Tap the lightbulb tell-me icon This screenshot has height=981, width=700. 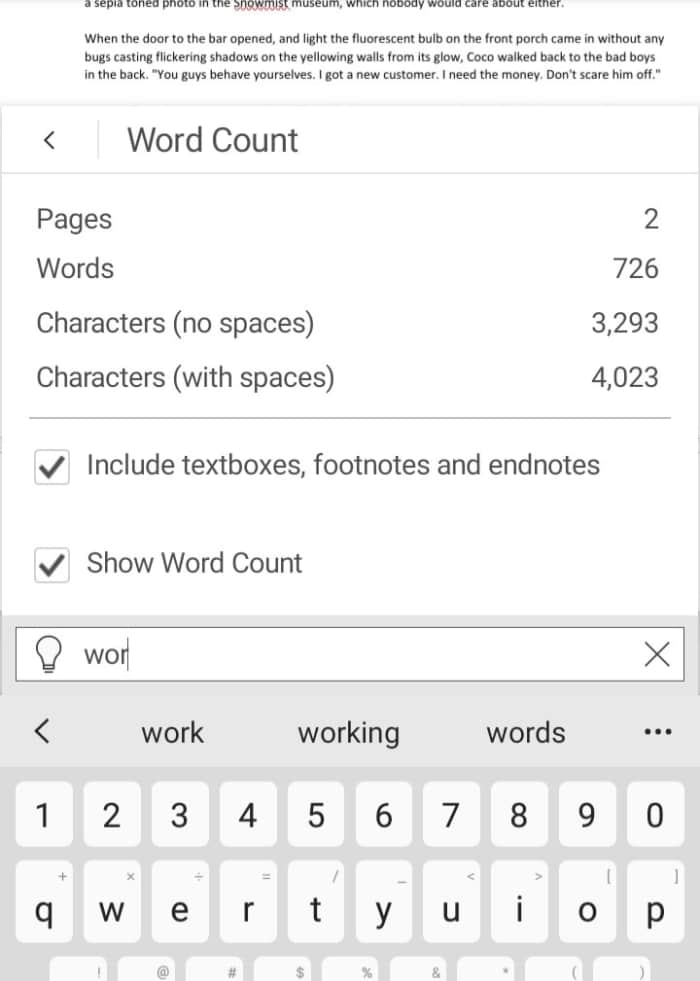[48, 655]
